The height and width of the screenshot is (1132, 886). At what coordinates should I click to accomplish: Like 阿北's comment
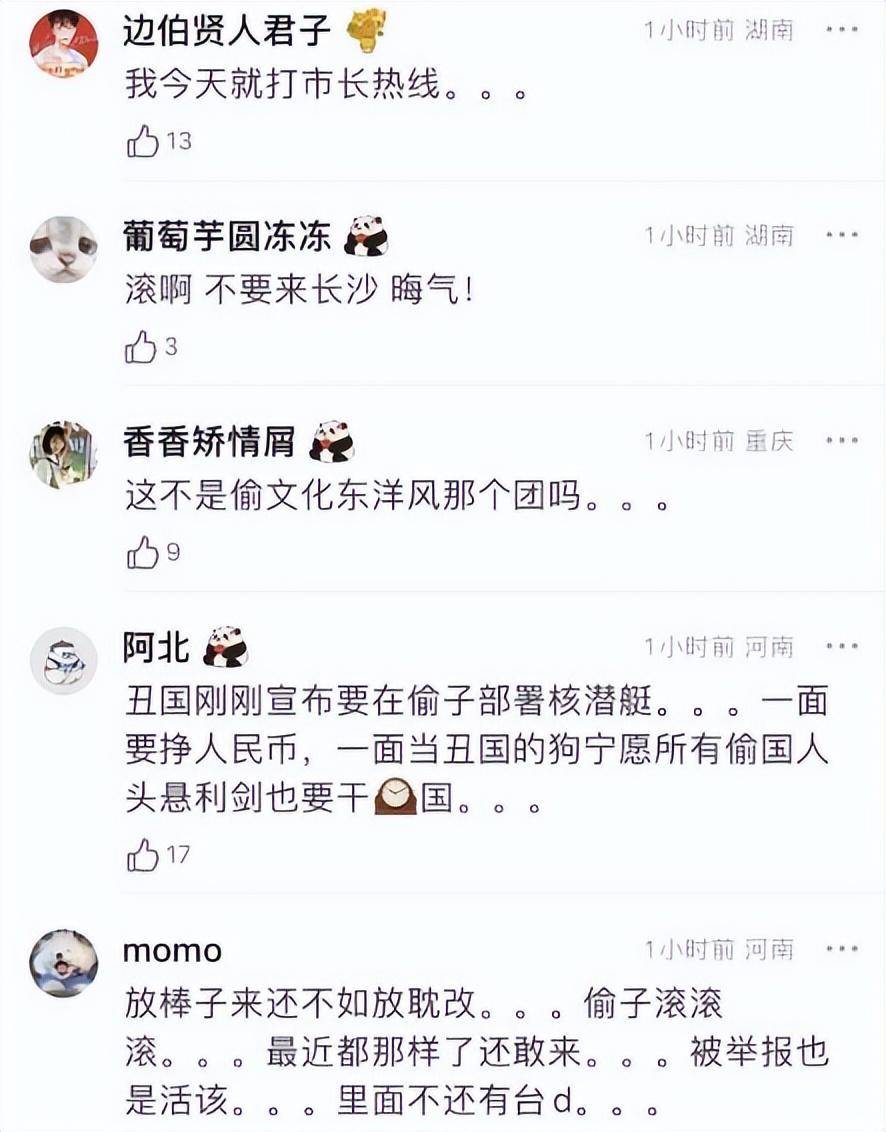(x=143, y=855)
